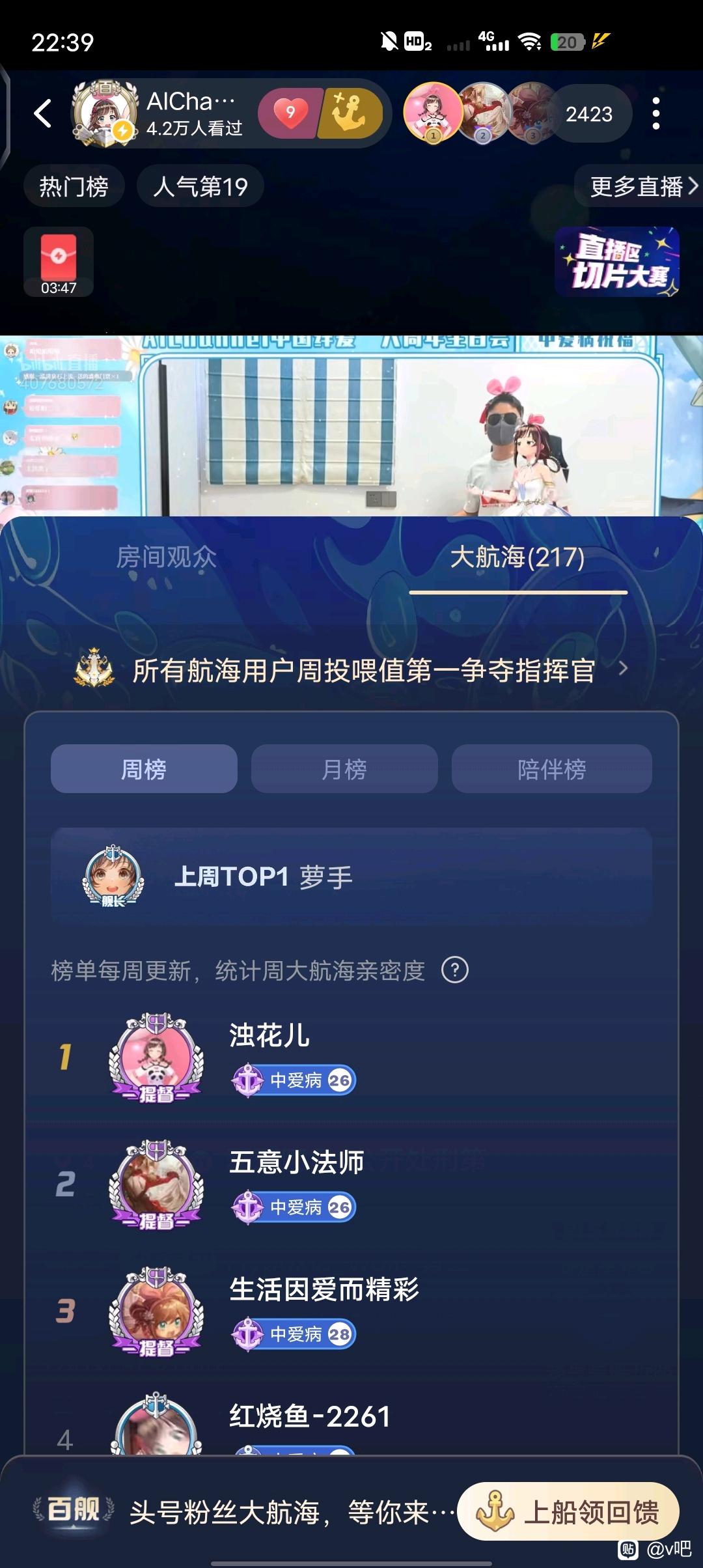Show help for 大航海亲密度 question mark
The image size is (703, 1568).
click(455, 970)
